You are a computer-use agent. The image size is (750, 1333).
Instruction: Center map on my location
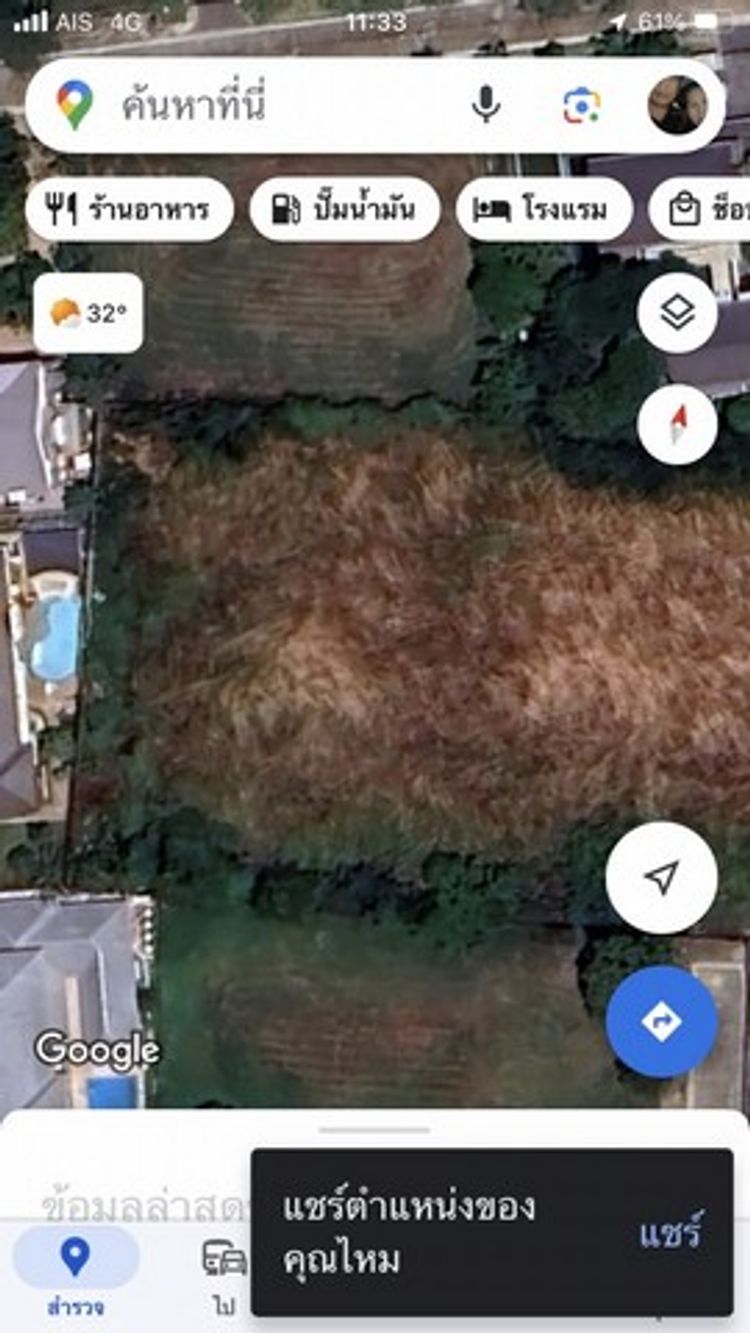coord(661,878)
